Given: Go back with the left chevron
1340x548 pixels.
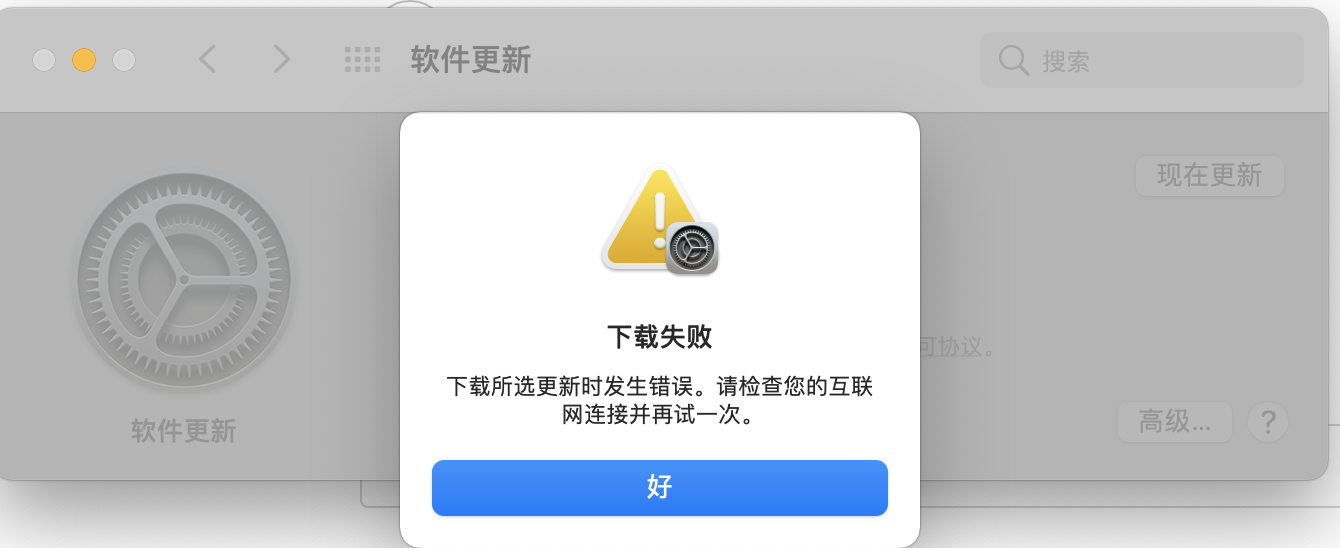Looking at the screenshot, I should click(207, 60).
